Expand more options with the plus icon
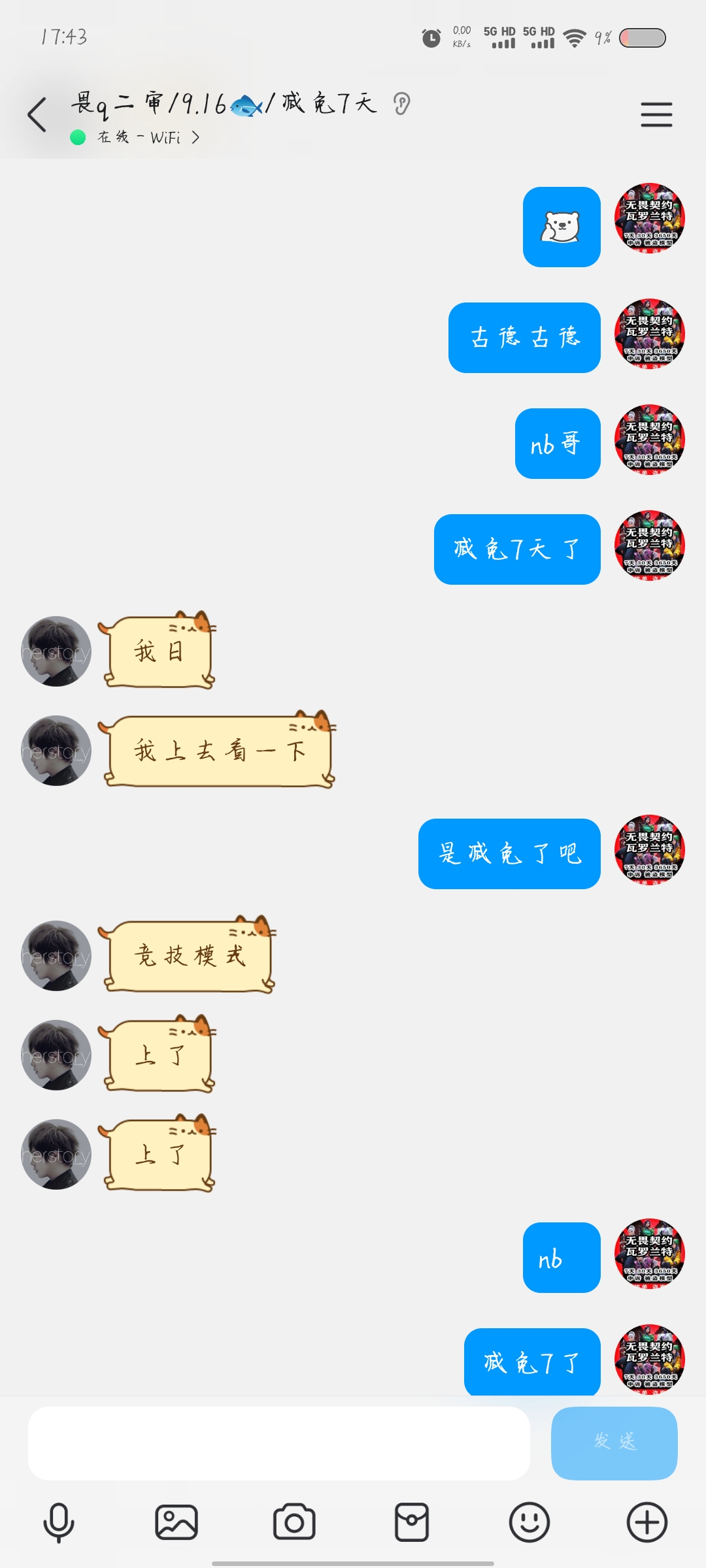The height and width of the screenshot is (1568, 706). [647, 1523]
